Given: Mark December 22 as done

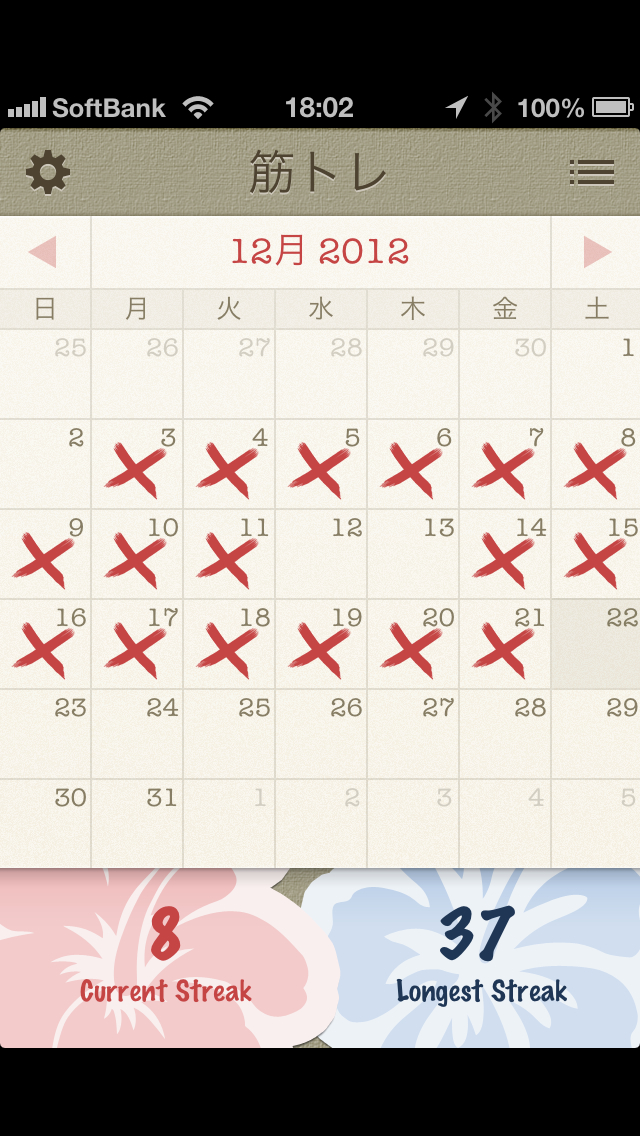Looking at the screenshot, I should tap(596, 644).
